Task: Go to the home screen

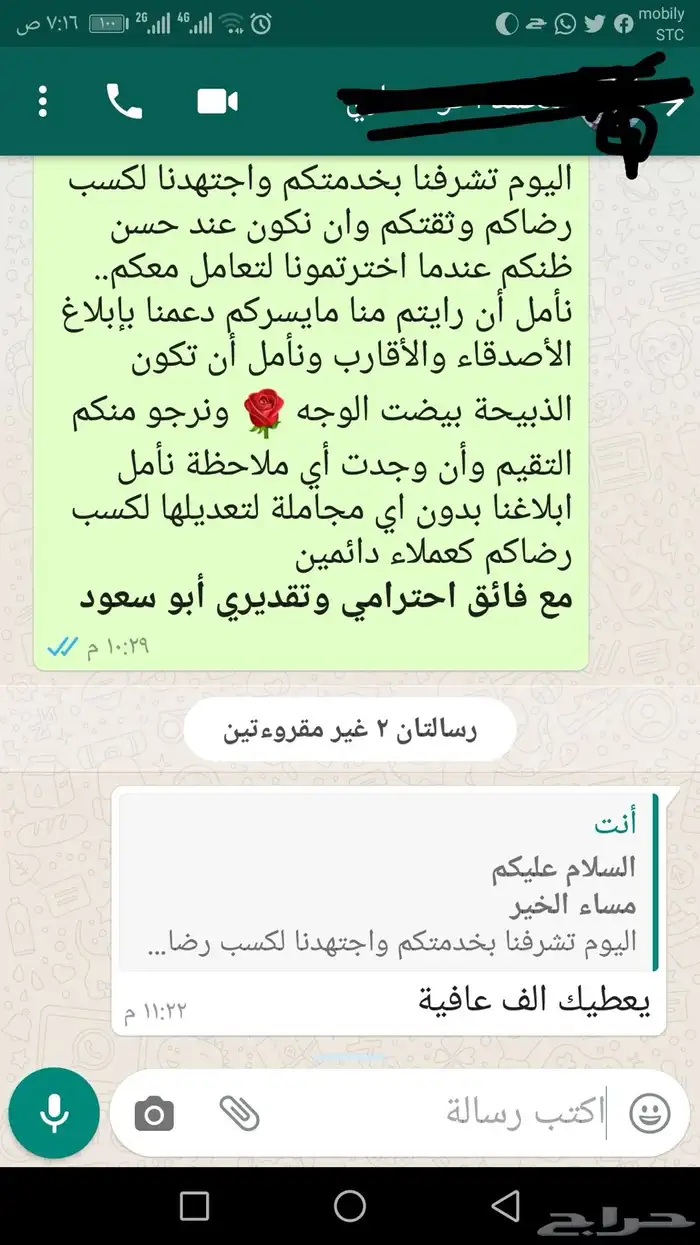Action: (350, 1204)
